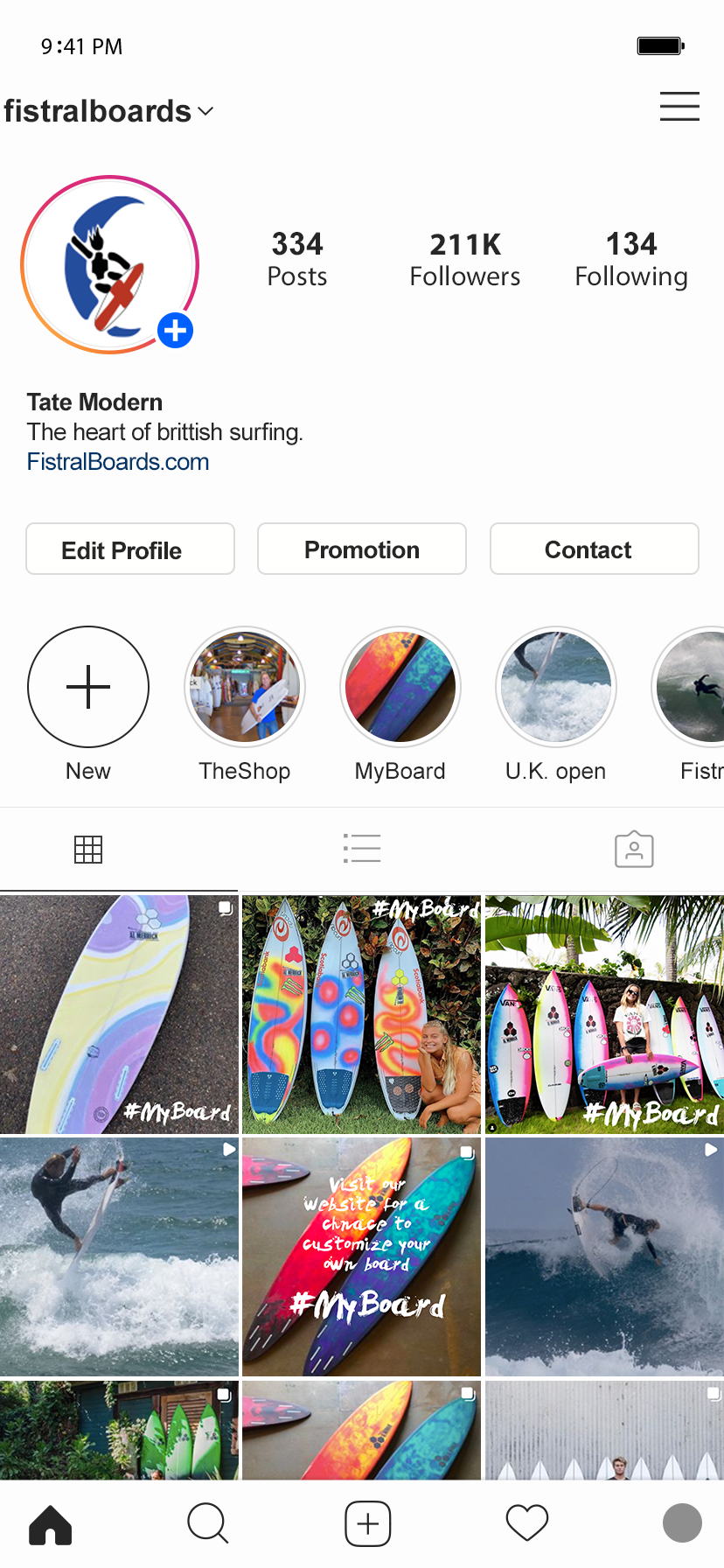Expand the fistralboards account switcher

109,111
